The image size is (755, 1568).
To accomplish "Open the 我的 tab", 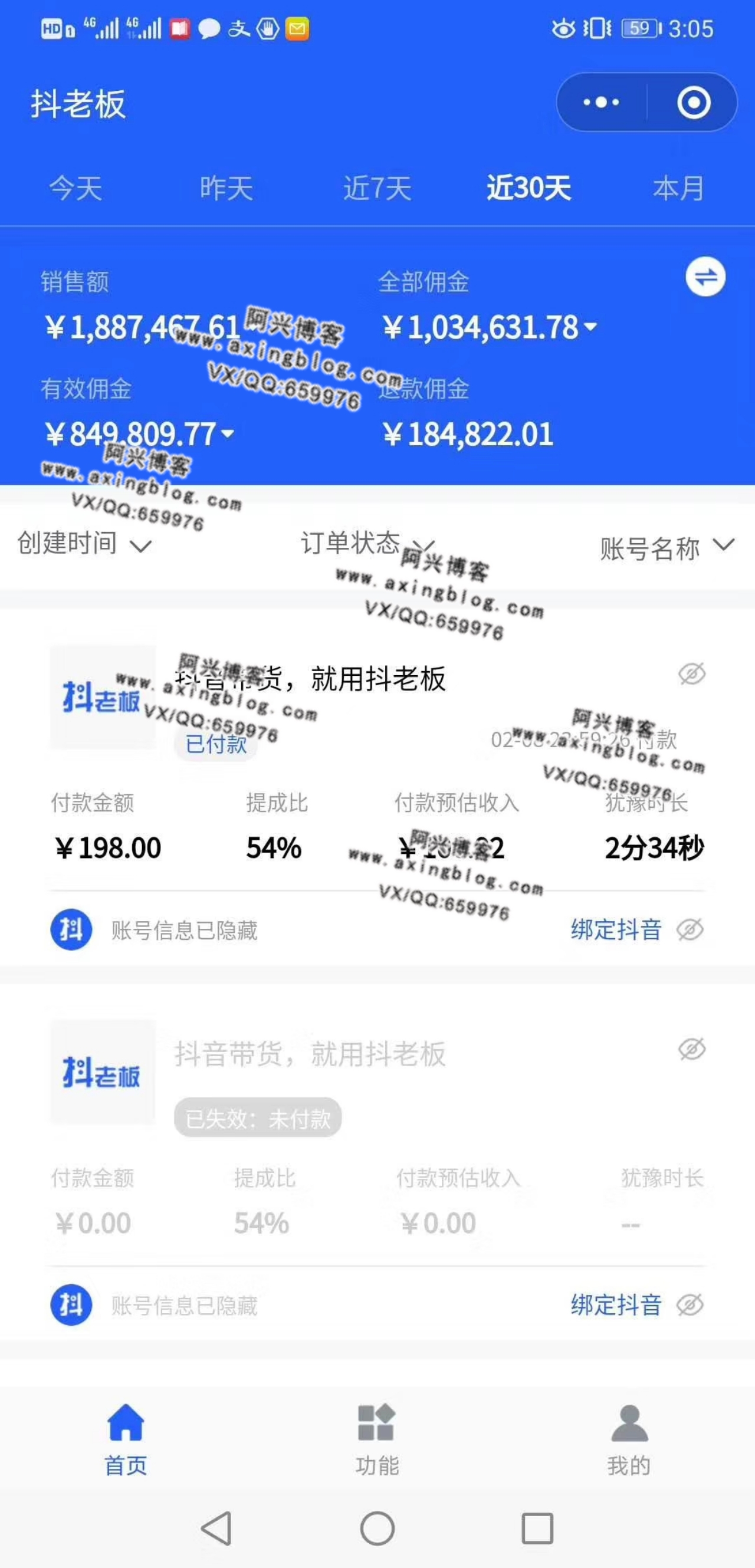I will click(x=628, y=1439).
